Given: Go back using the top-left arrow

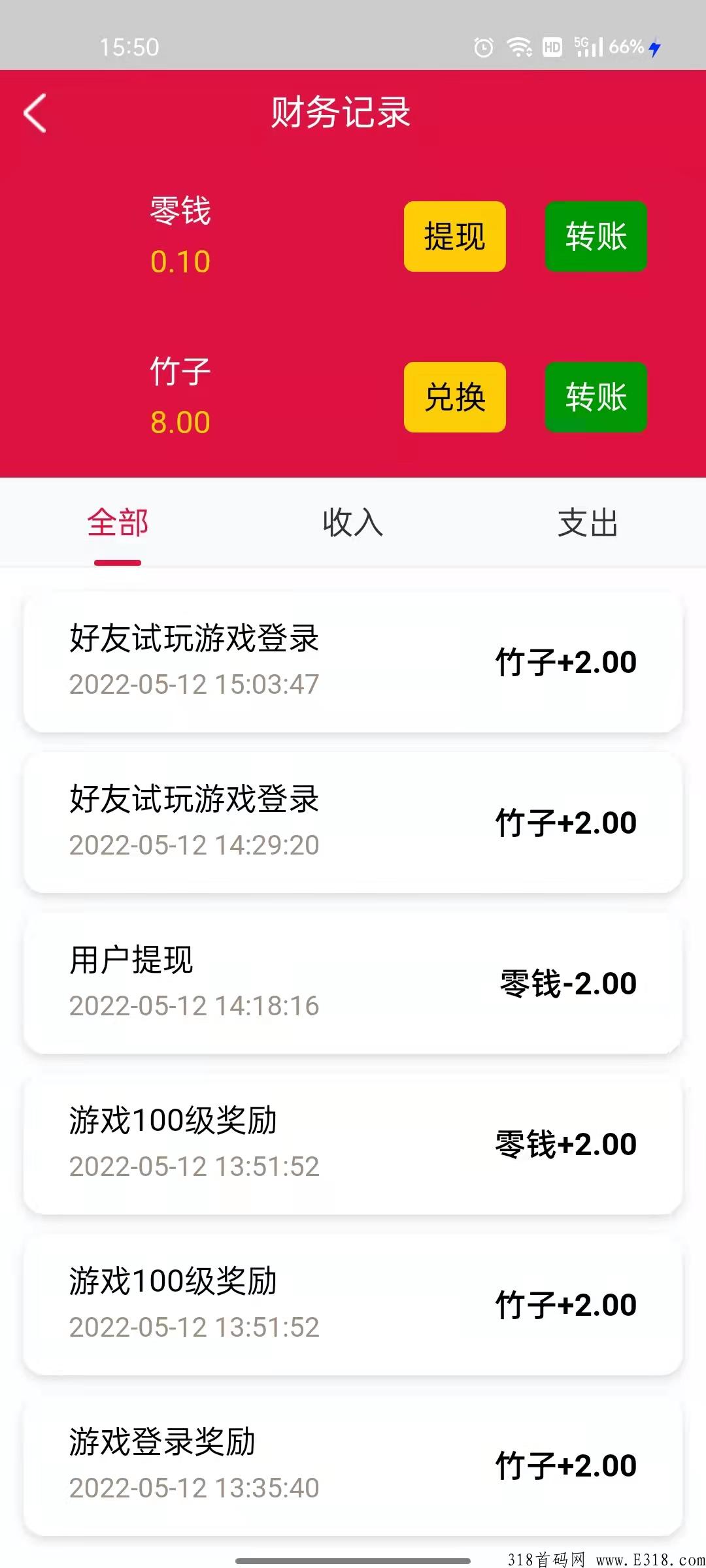Looking at the screenshot, I should [x=35, y=113].
